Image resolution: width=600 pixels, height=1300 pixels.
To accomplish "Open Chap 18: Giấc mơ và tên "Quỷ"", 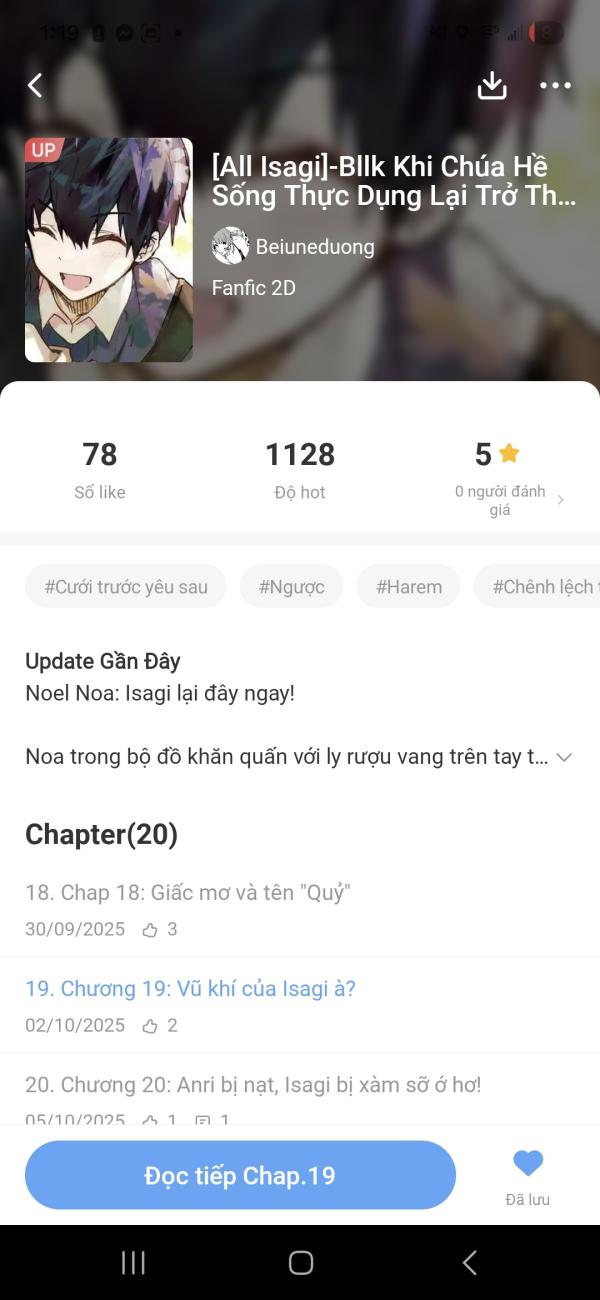I will (x=188, y=893).
